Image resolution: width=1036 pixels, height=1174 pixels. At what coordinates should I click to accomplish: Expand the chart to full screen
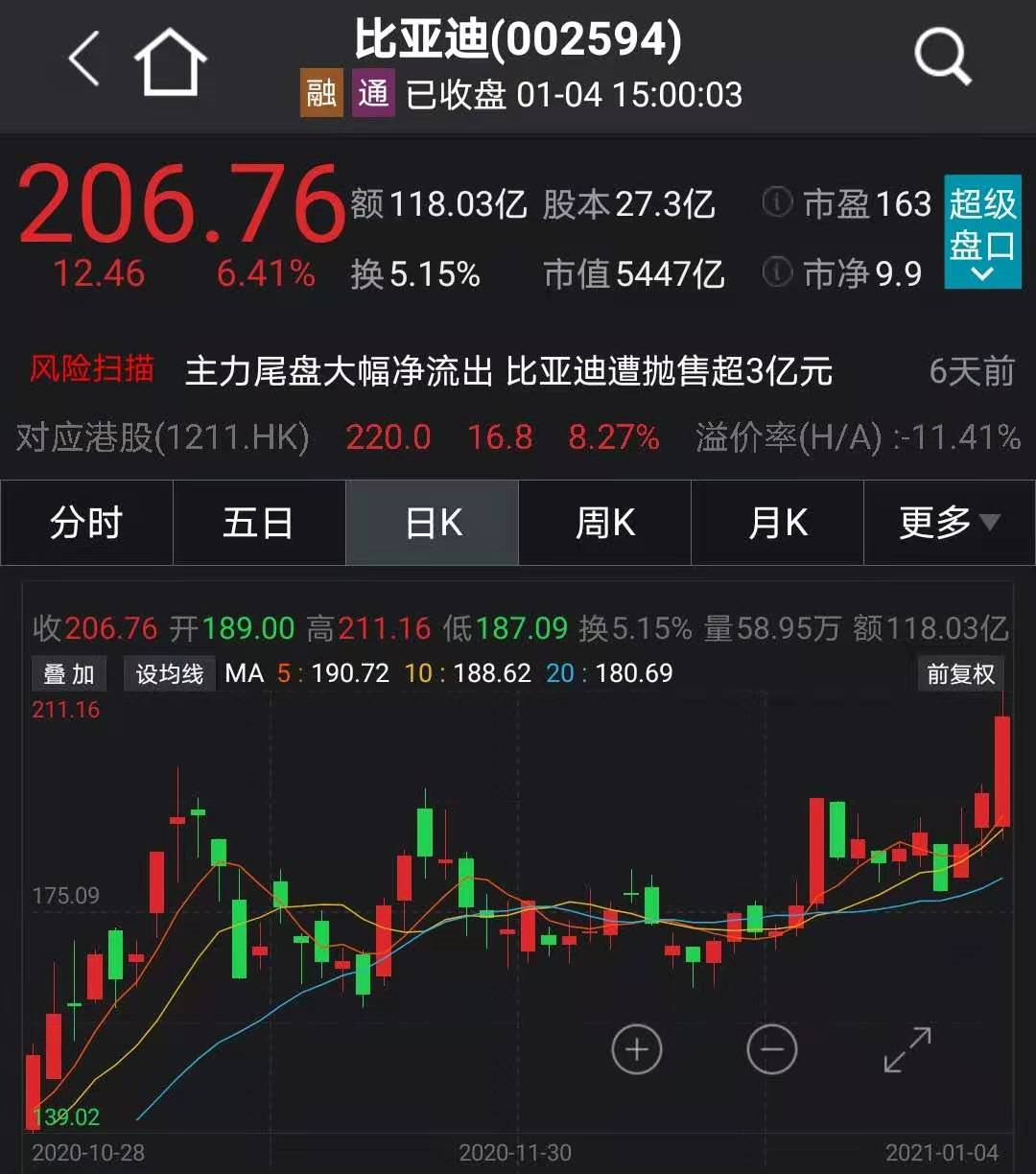tap(906, 1049)
